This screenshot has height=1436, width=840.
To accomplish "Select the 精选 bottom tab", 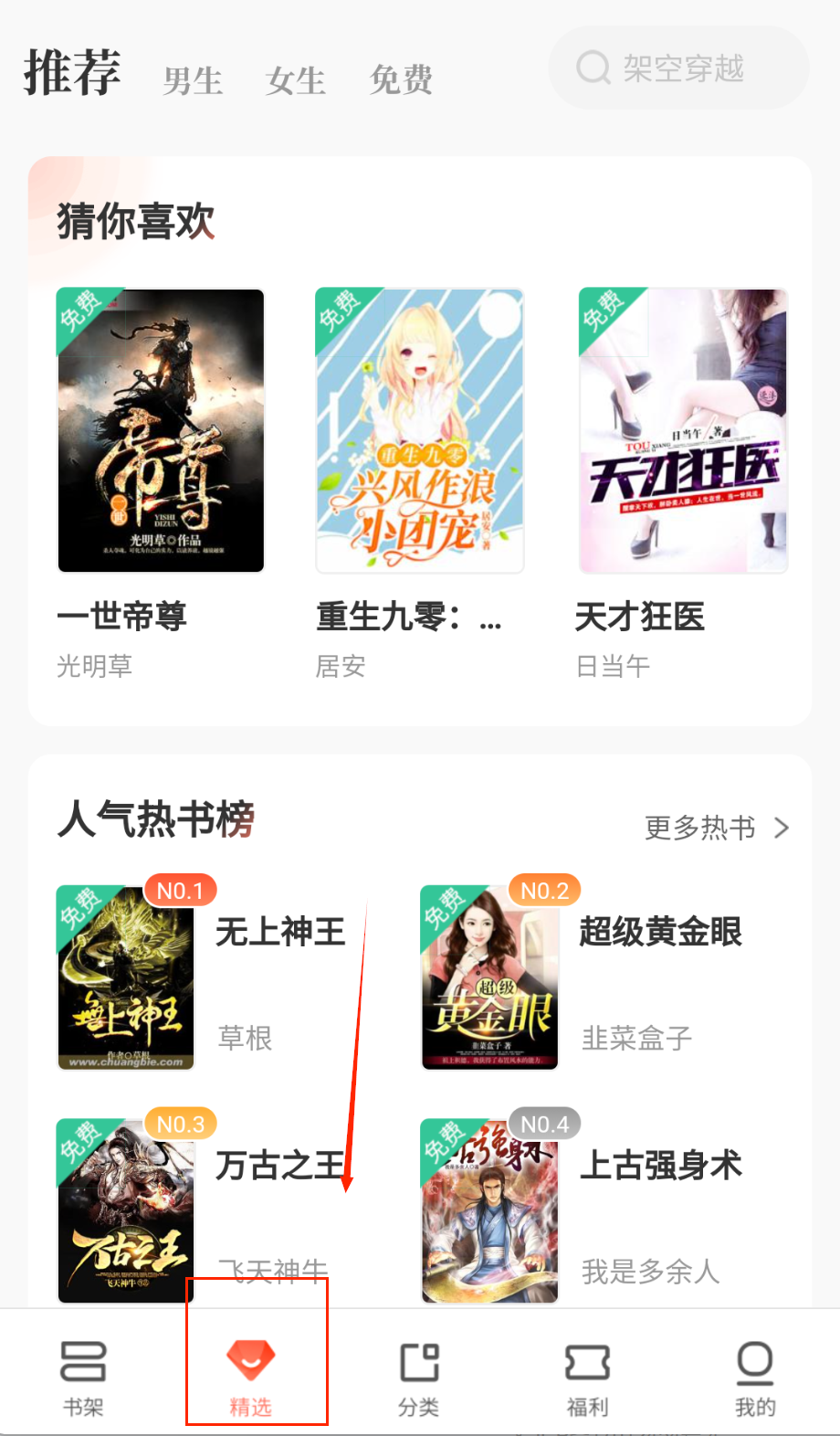I will (251, 1378).
